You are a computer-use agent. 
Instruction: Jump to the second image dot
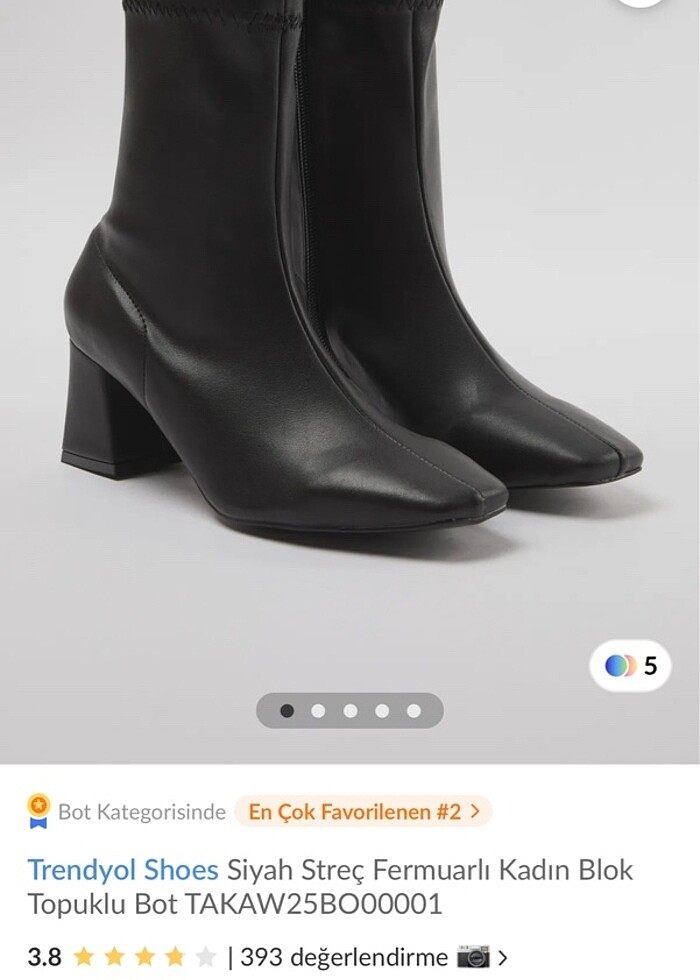click(318, 711)
